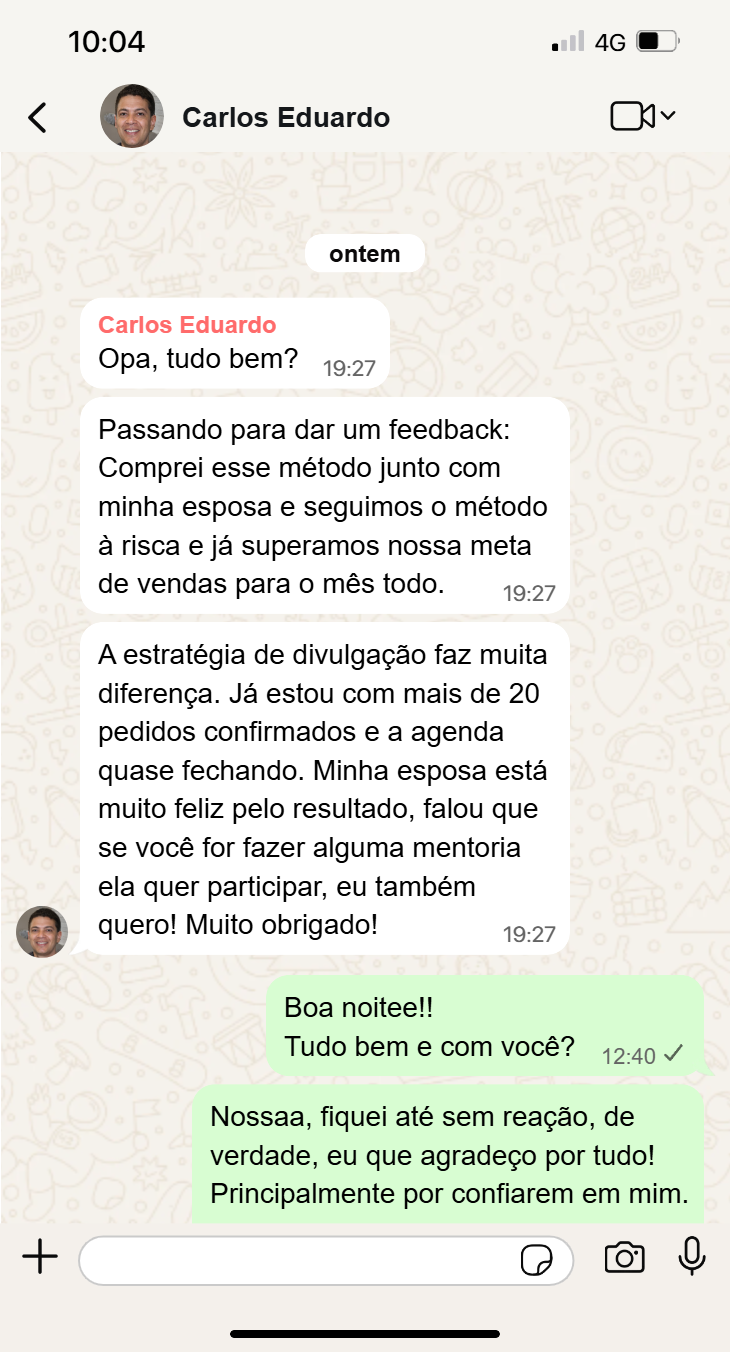This screenshot has height=1352, width=730.
Task: Open the camera to send a photo
Action: (624, 1258)
